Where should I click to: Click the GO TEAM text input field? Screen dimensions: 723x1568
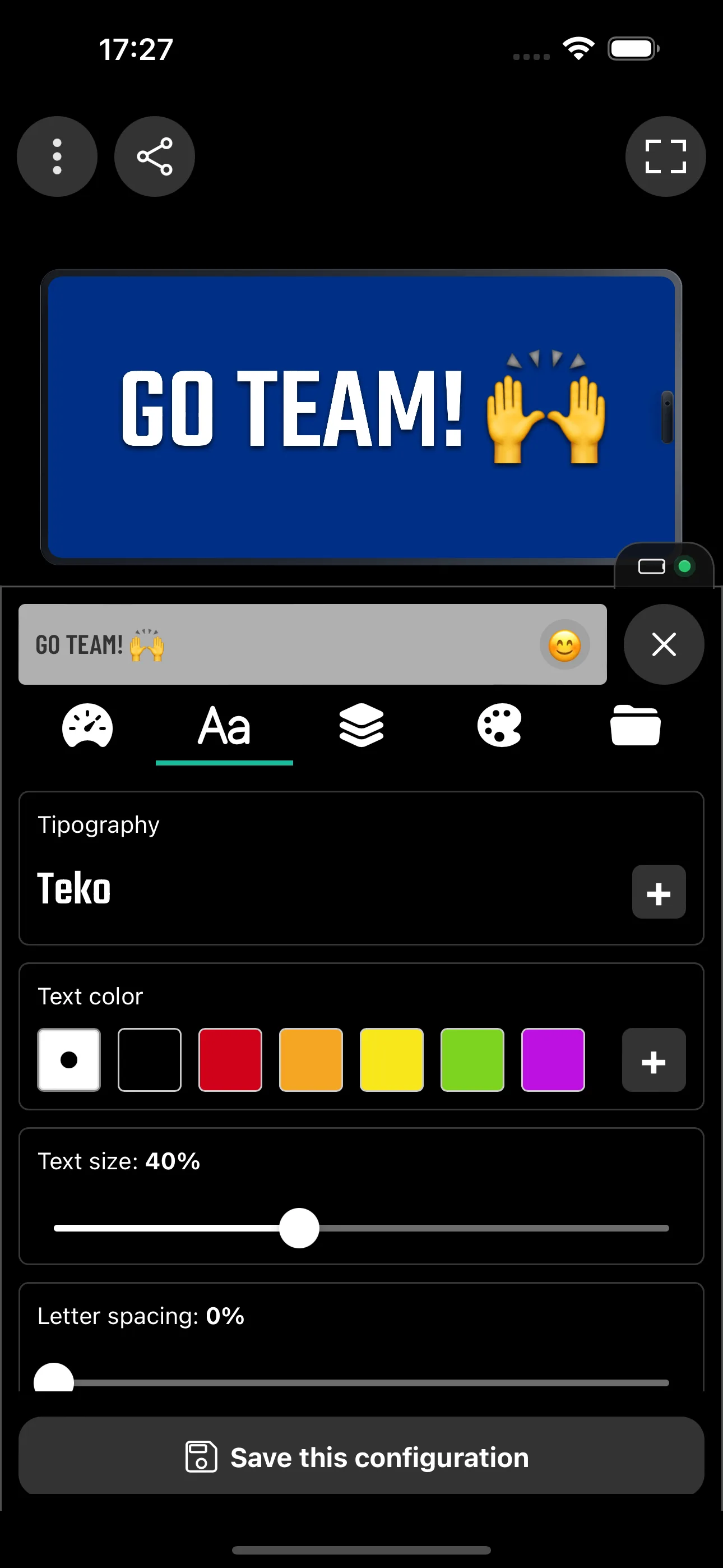[x=274, y=645]
